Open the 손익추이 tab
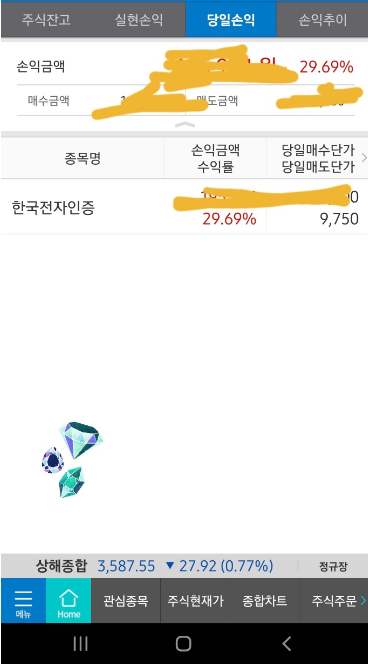This screenshot has height=664, width=368. [x=322, y=20]
